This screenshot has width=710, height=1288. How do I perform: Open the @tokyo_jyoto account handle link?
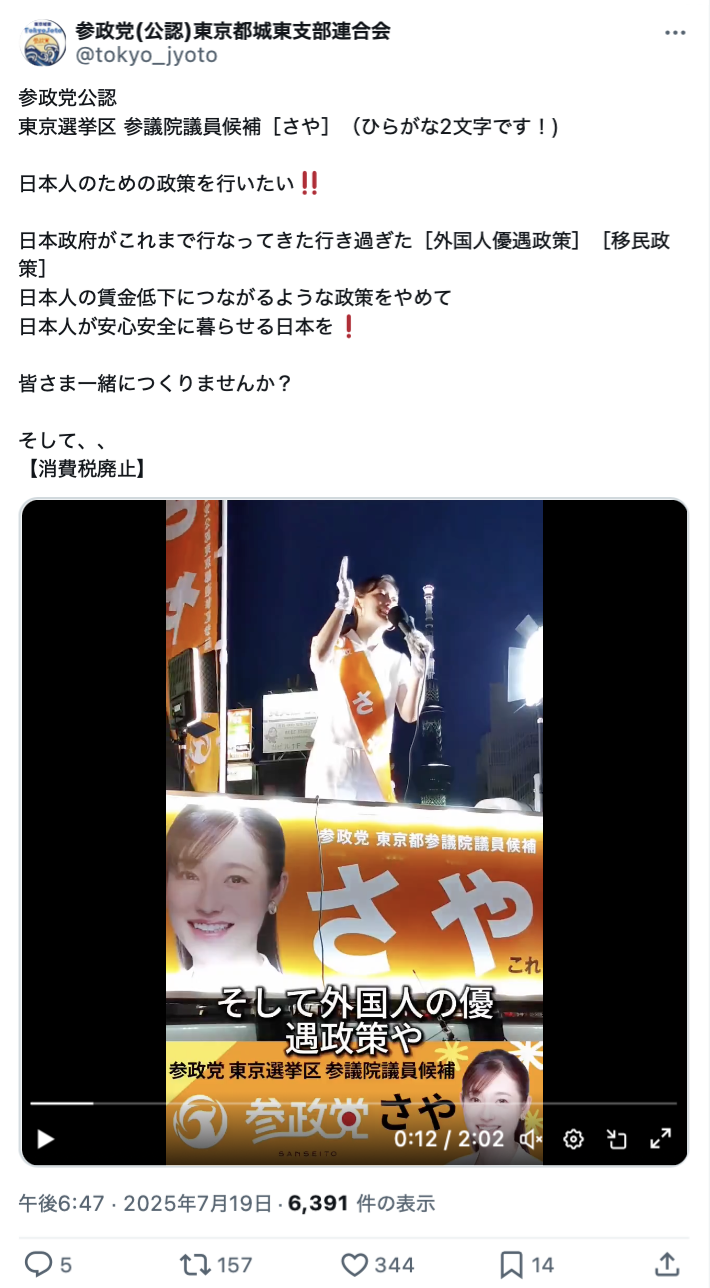(146, 56)
